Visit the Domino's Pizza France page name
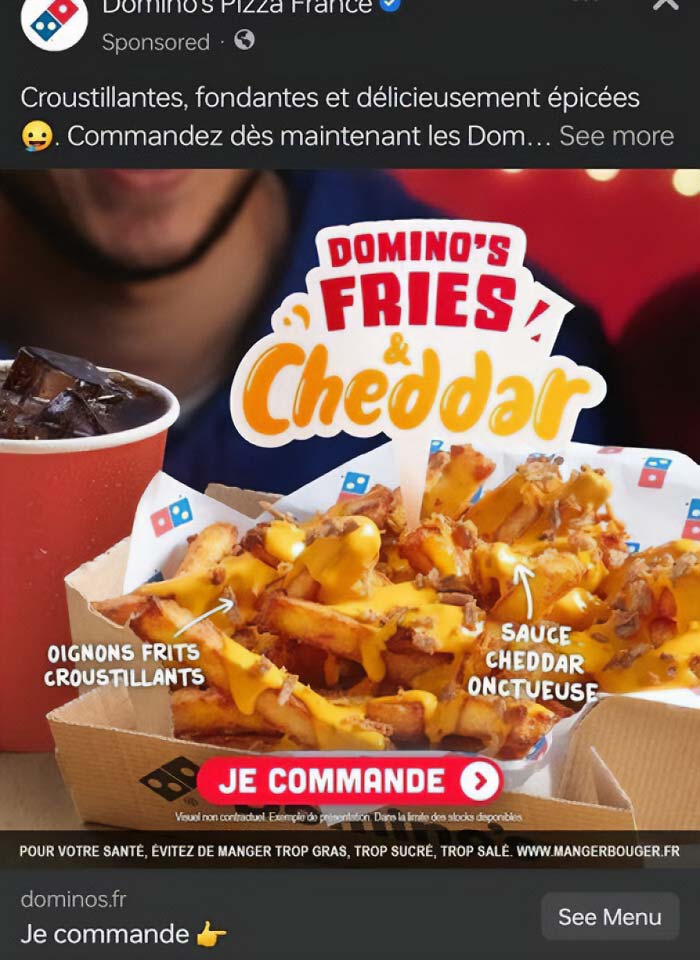The width and height of the screenshot is (700, 960). click(x=237, y=8)
